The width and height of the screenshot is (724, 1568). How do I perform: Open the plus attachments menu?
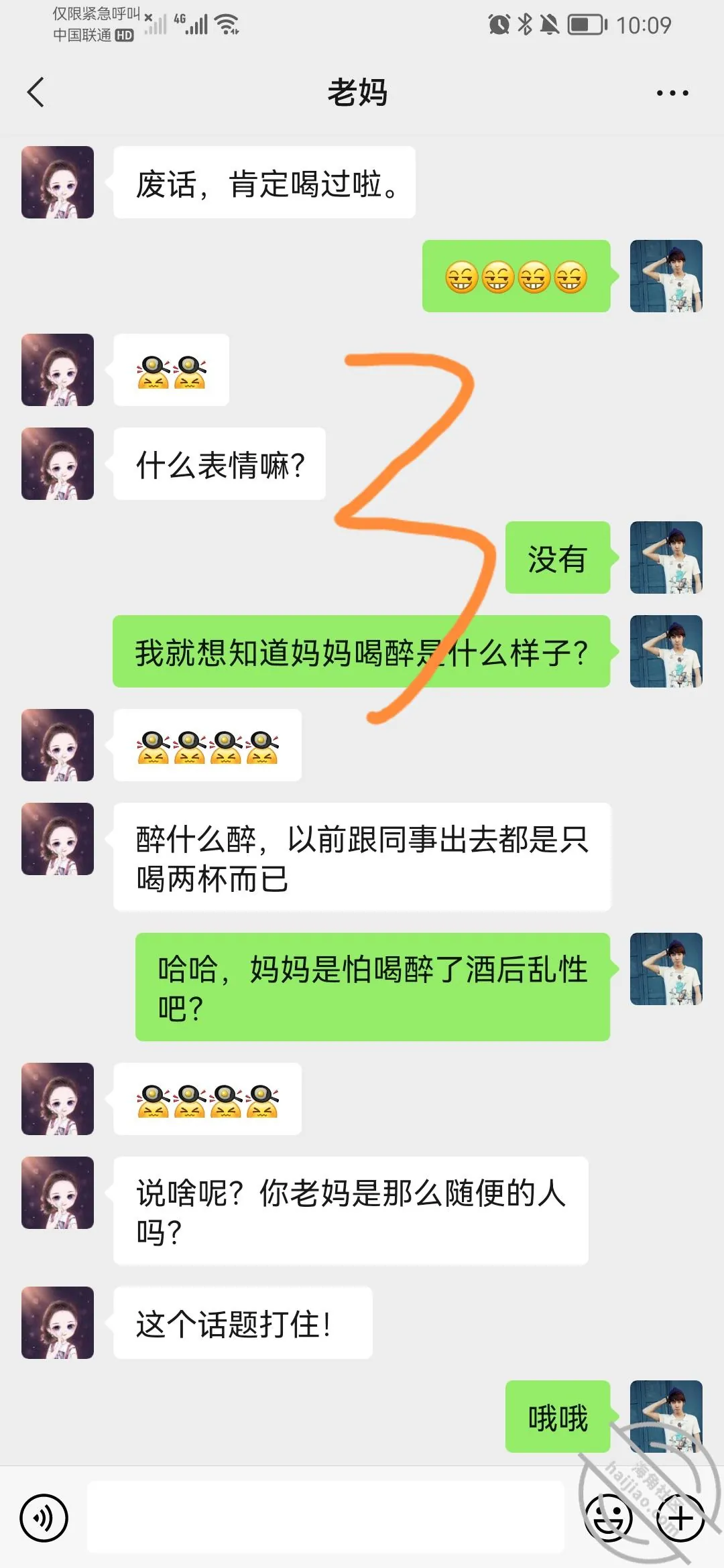680,1518
